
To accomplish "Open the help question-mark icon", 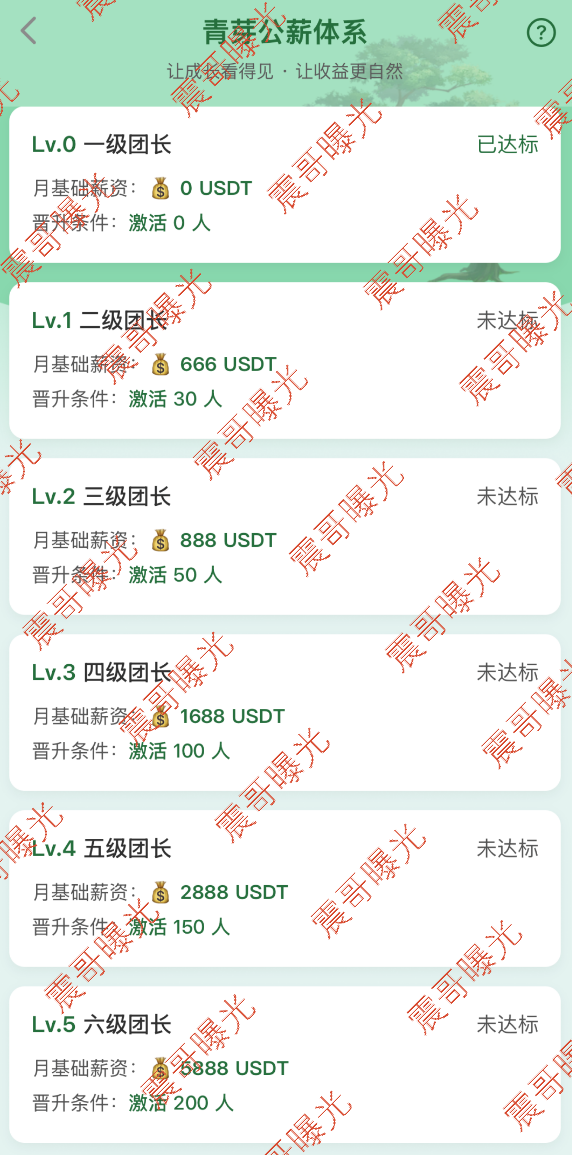I will (x=541, y=32).
